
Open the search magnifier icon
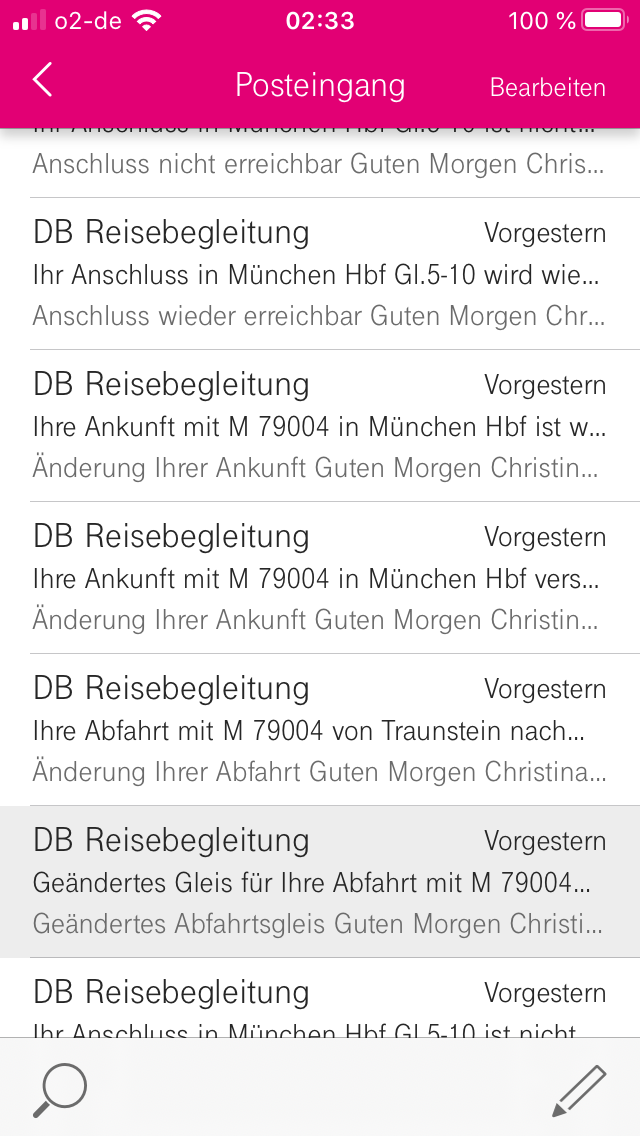59,1090
